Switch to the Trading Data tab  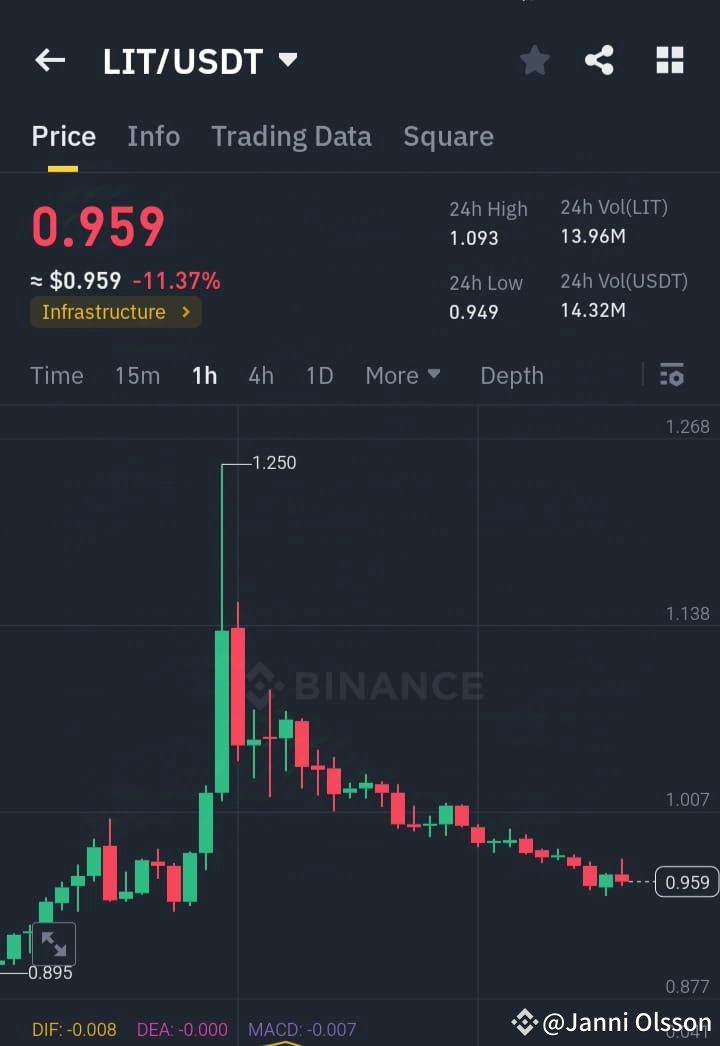291,136
